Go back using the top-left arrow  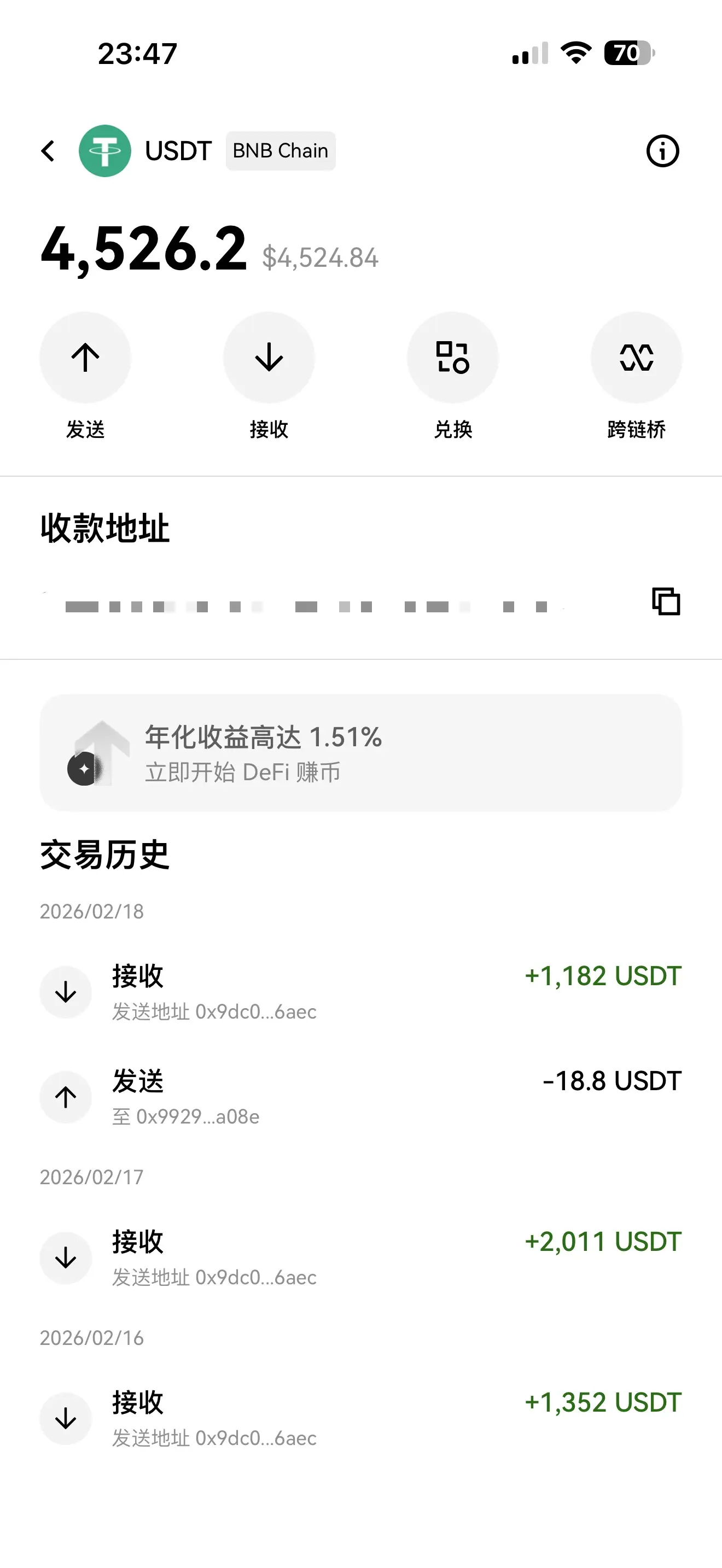[48, 151]
